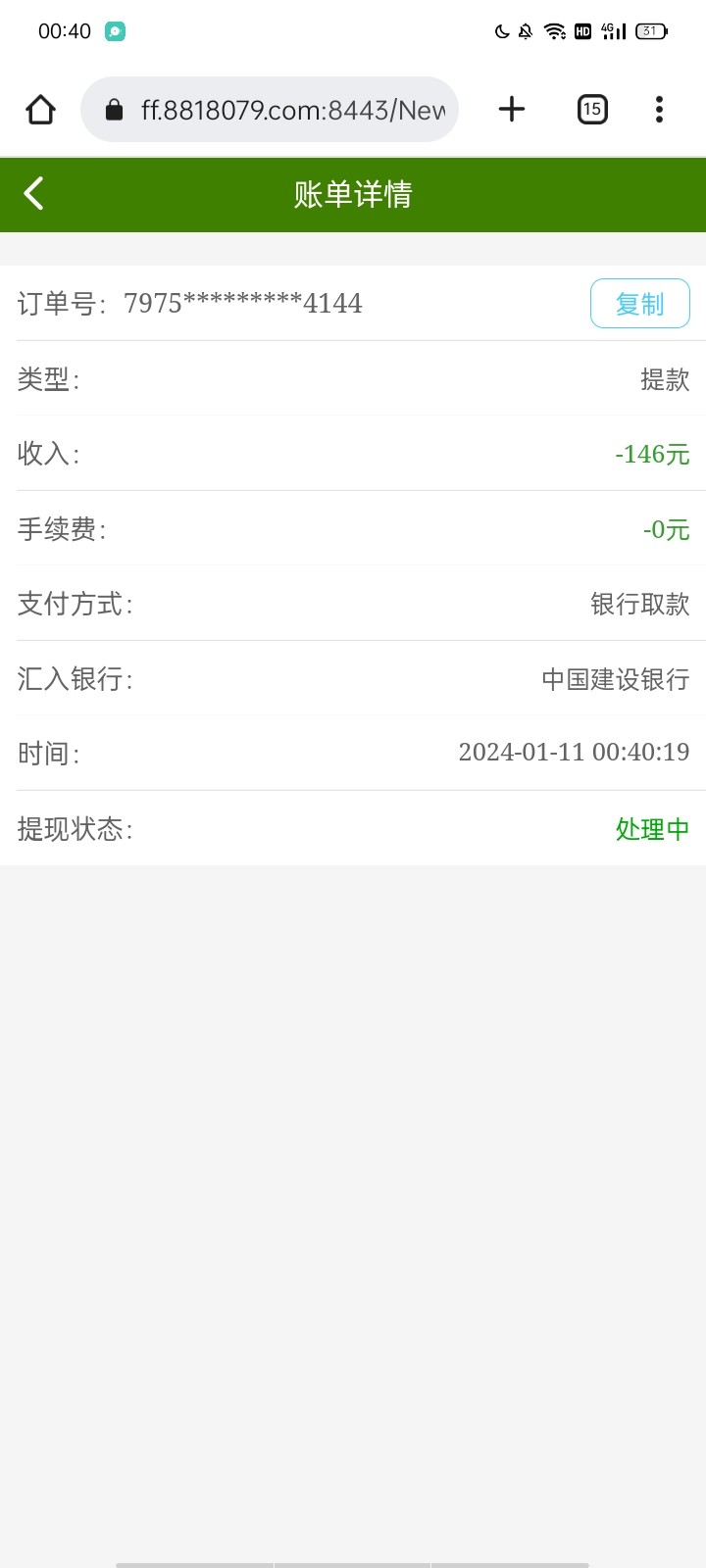Tap the back arrow on the 账单详情 header
This screenshot has width=706, height=1568.
click(34, 193)
